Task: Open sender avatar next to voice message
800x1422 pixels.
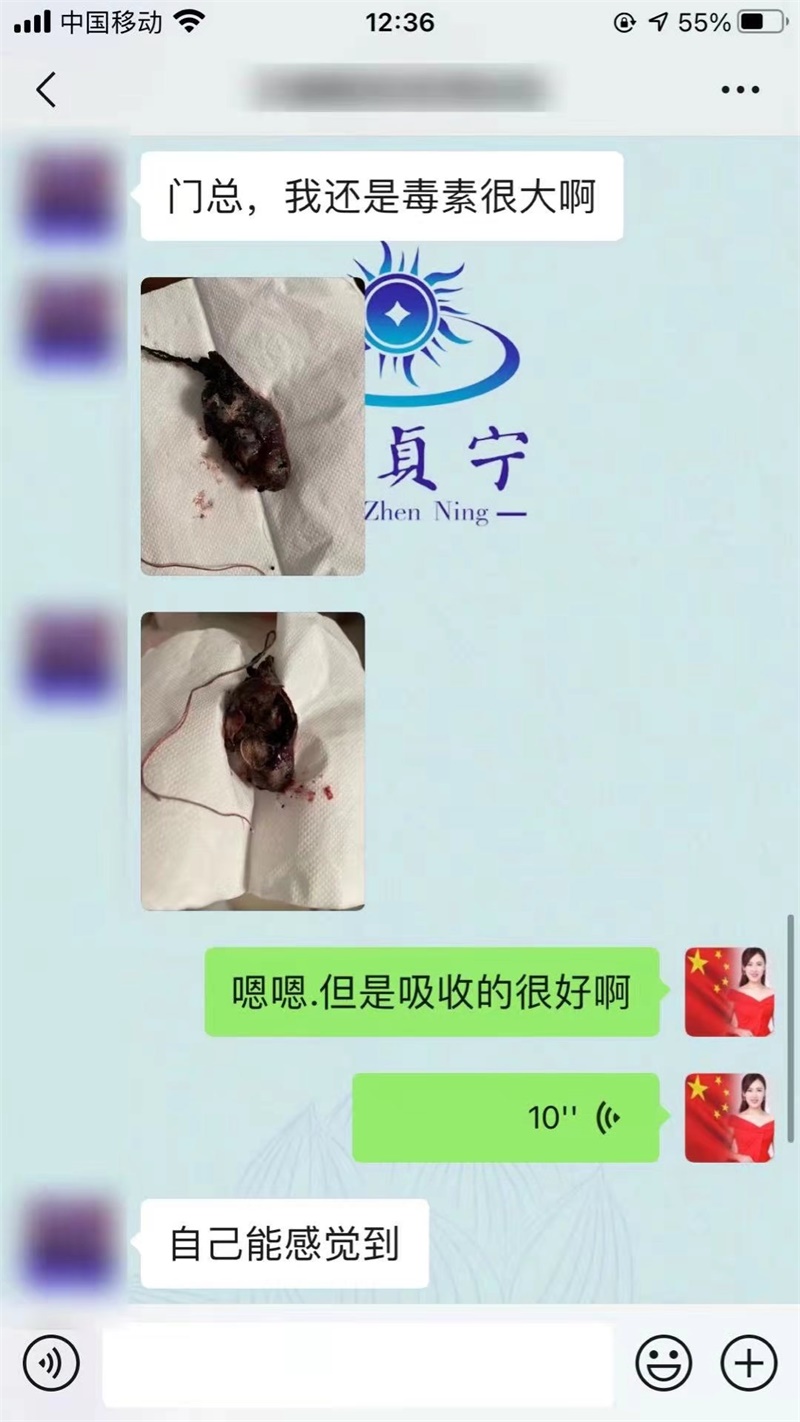Action: [x=729, y=1117]
